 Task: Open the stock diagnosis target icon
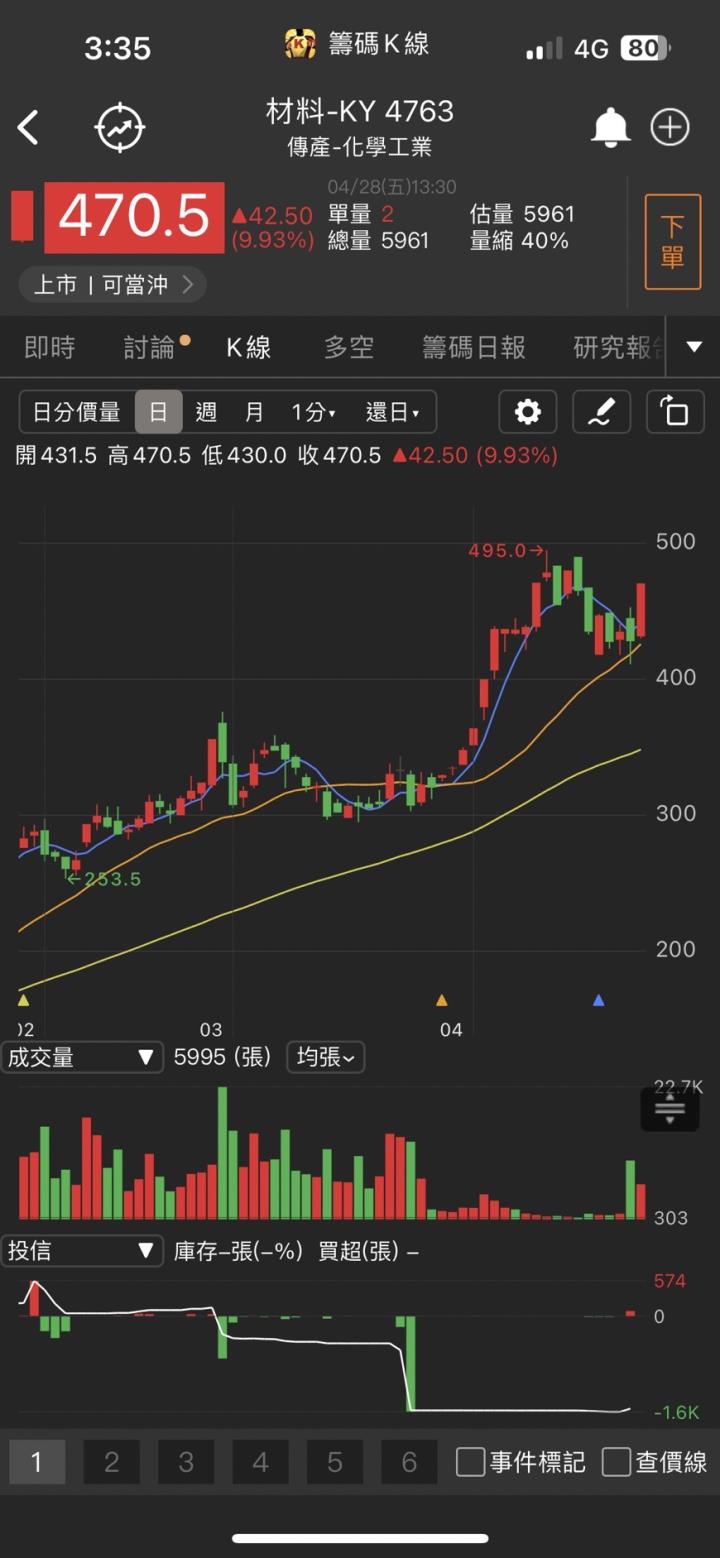120,127
